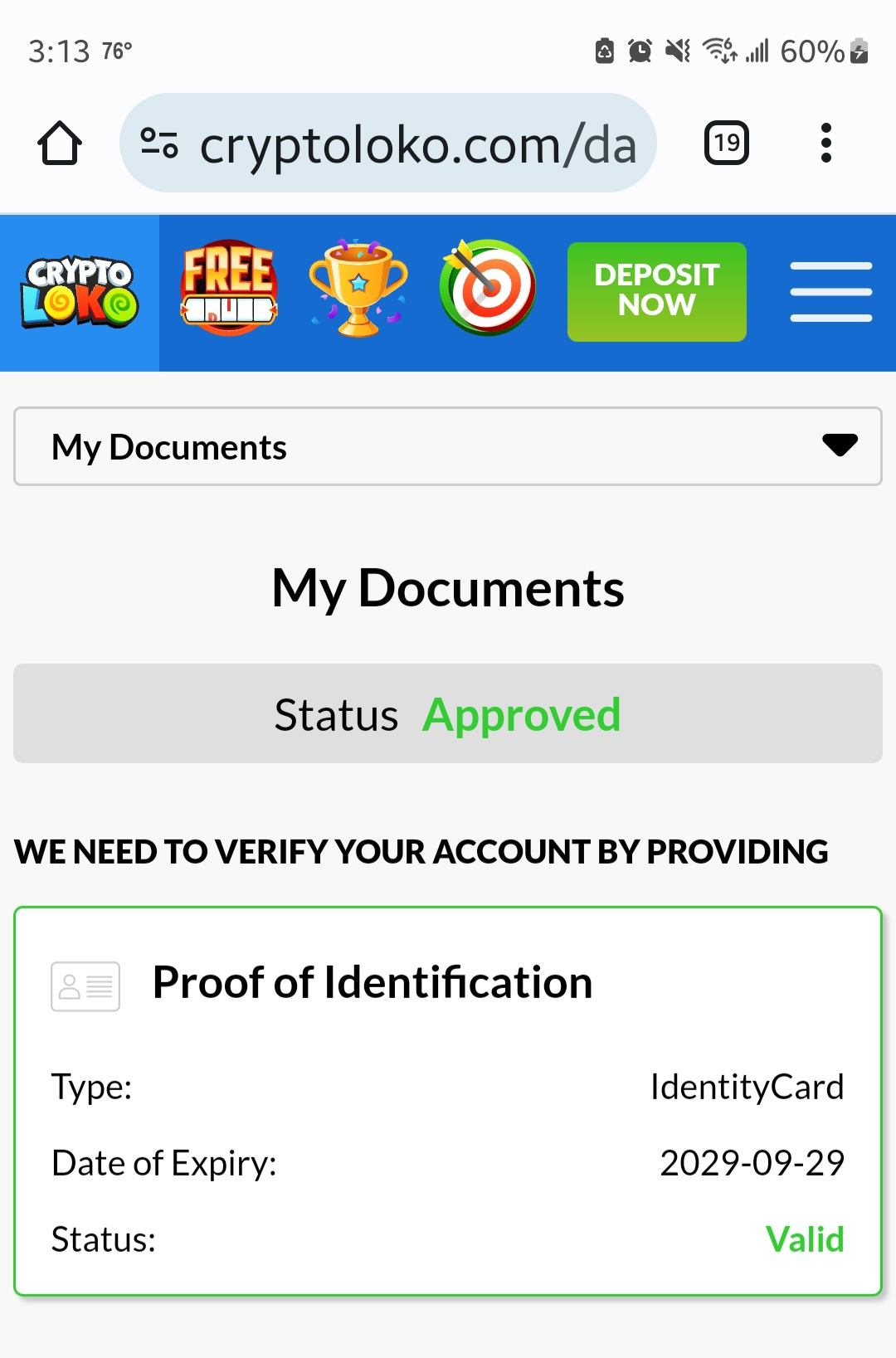
Task: Open the Proof of Identification card
Action: pos(448,1100)
